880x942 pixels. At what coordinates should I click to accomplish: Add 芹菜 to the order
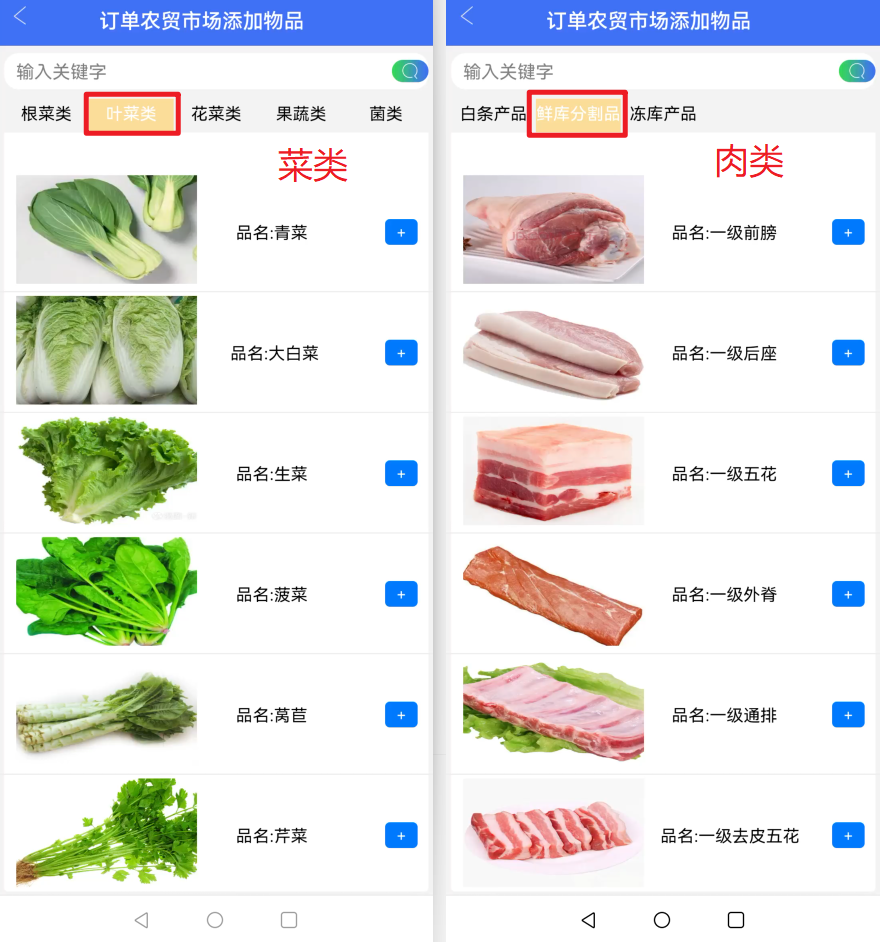pos(401,835)
